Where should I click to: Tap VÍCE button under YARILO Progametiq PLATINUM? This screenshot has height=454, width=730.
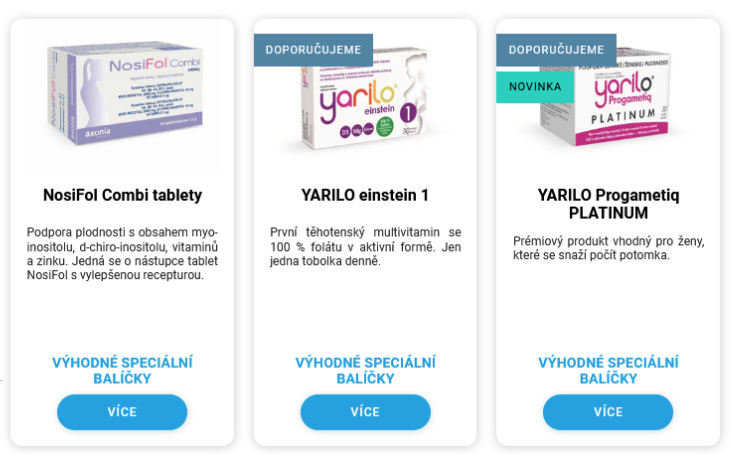coord(608,412)
